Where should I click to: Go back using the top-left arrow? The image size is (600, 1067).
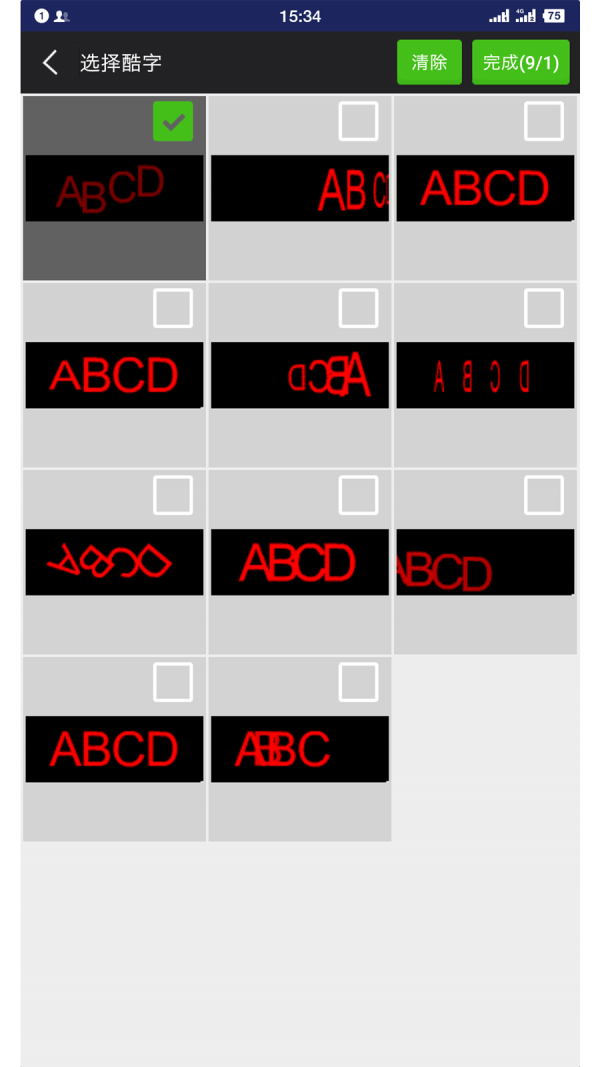[50, 63]
